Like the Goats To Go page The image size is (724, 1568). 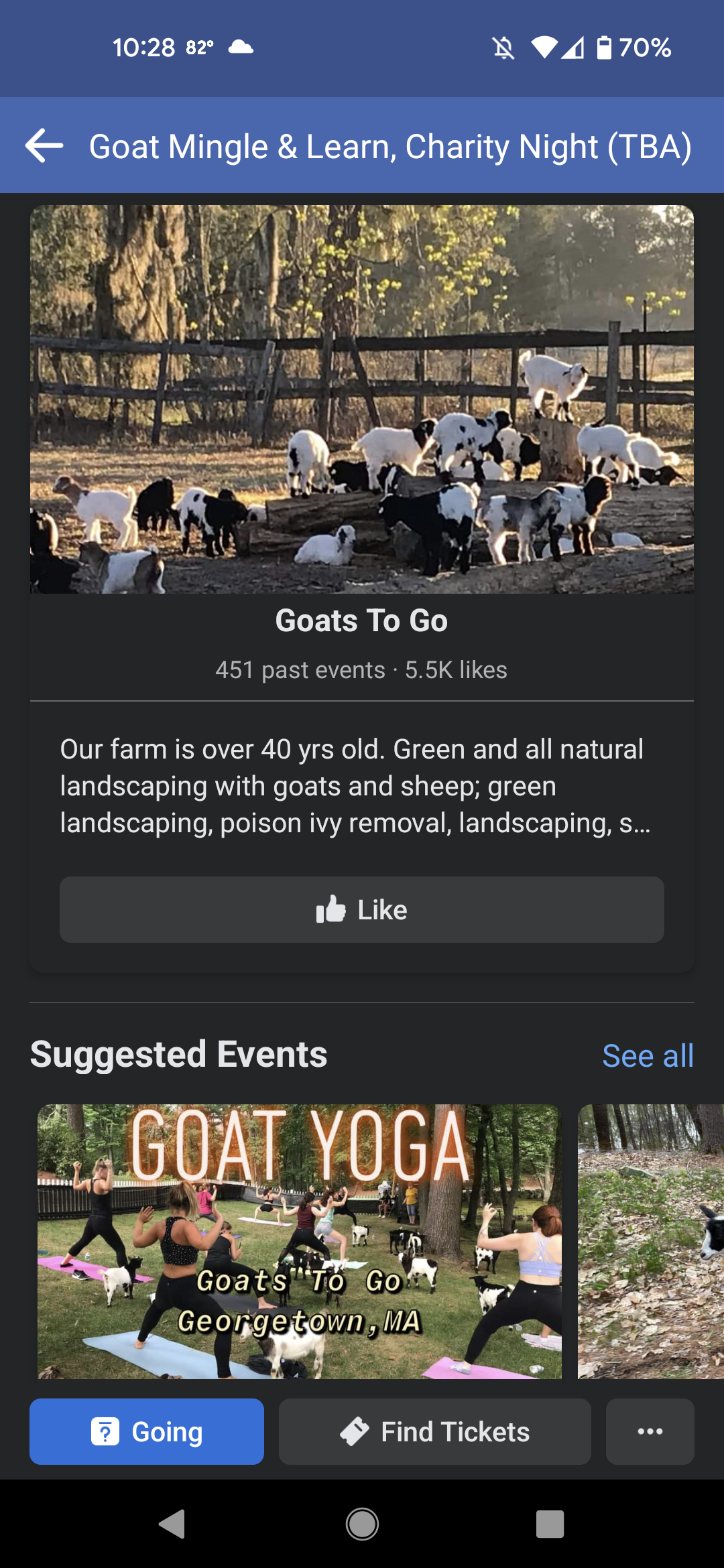pyautogui.click(x=362, y=910)
